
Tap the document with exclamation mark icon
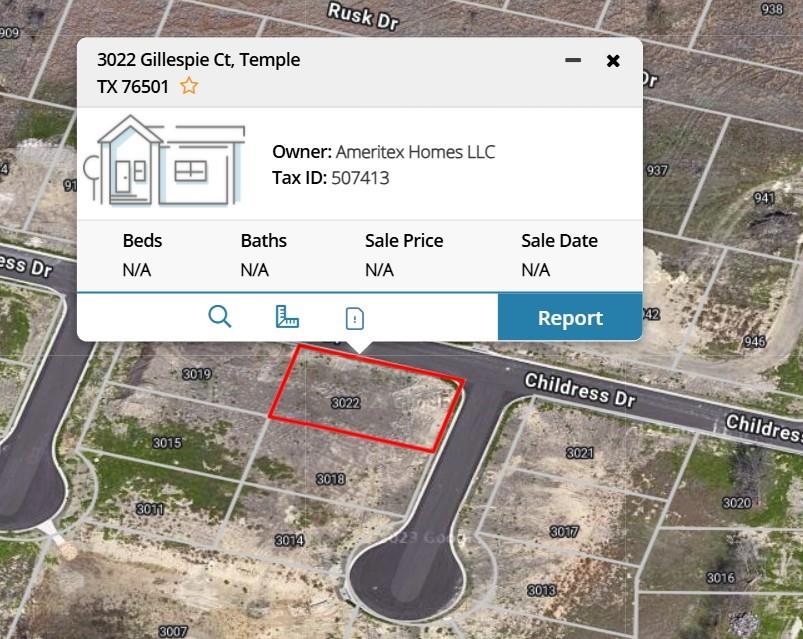pos(354,318)
